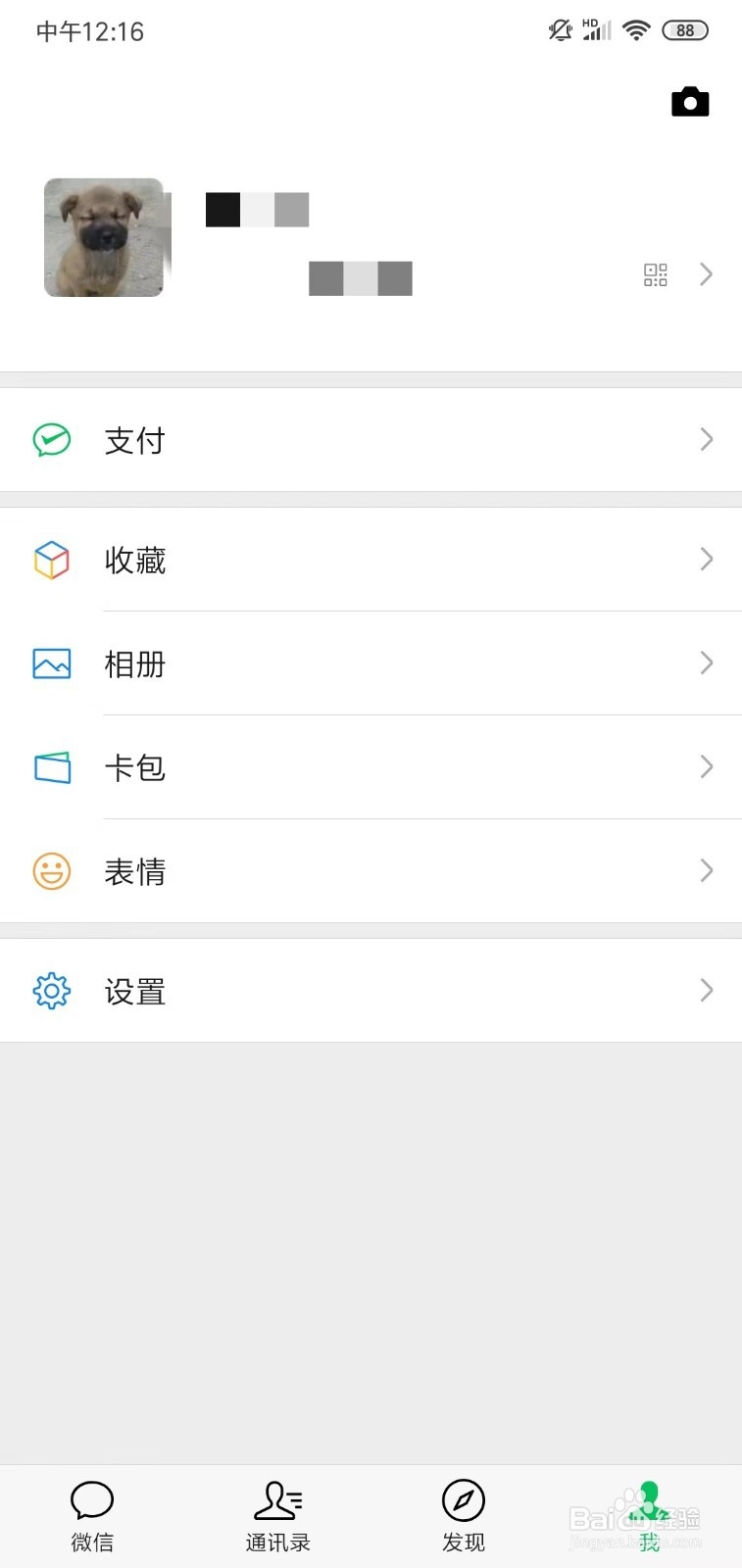Open my QR code
The width and height of the screenshot is (742, 1568).
pos(656,274)
